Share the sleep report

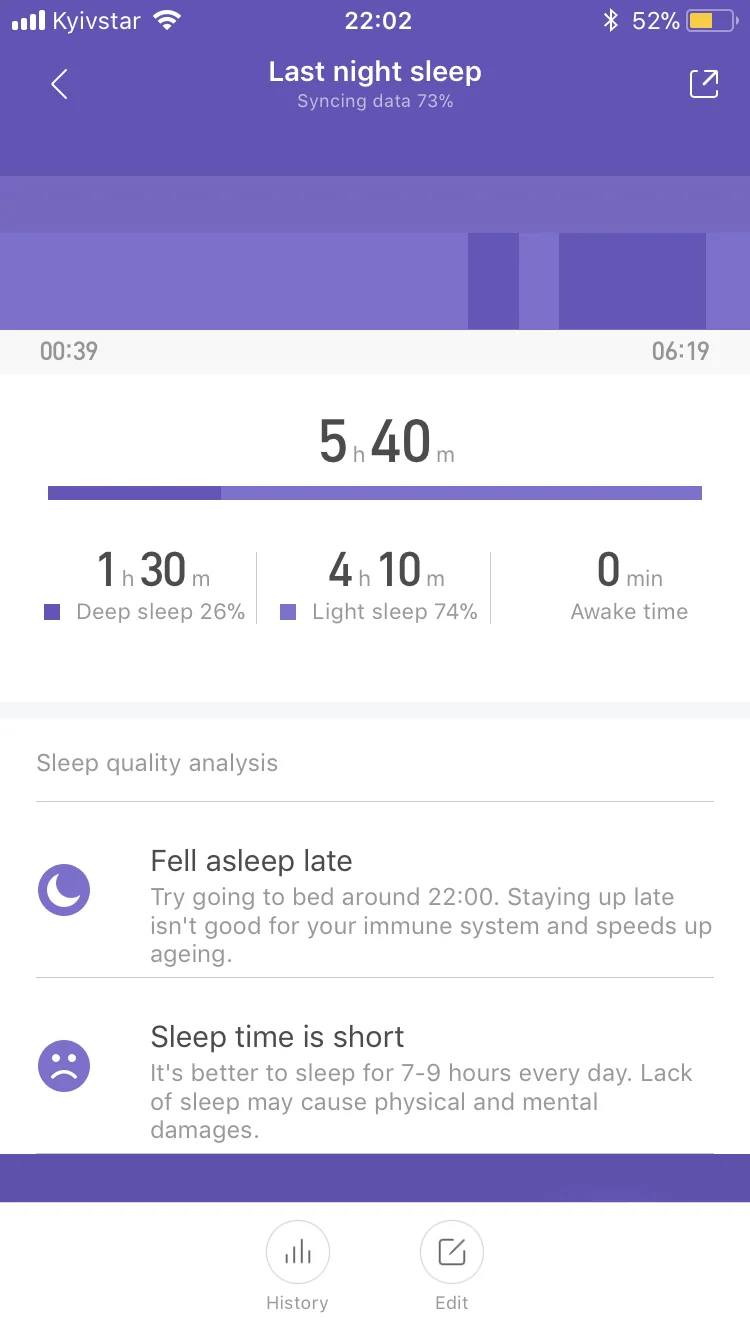tap(704, 85)
